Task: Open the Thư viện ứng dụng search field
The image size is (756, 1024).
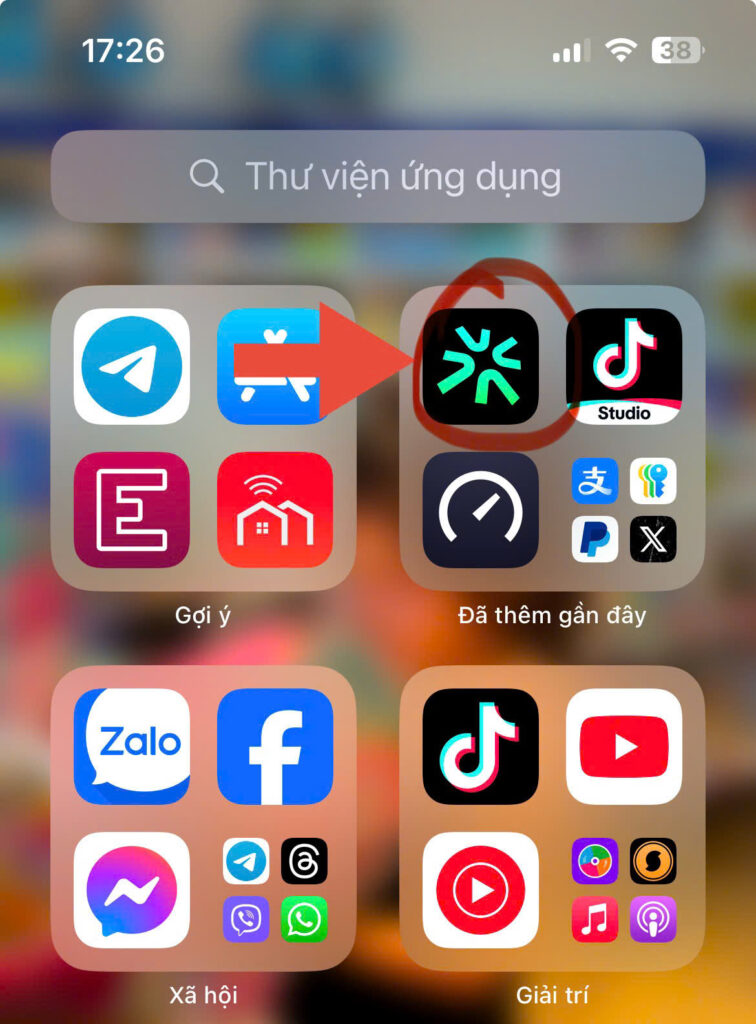Action: tap(378, 177)
